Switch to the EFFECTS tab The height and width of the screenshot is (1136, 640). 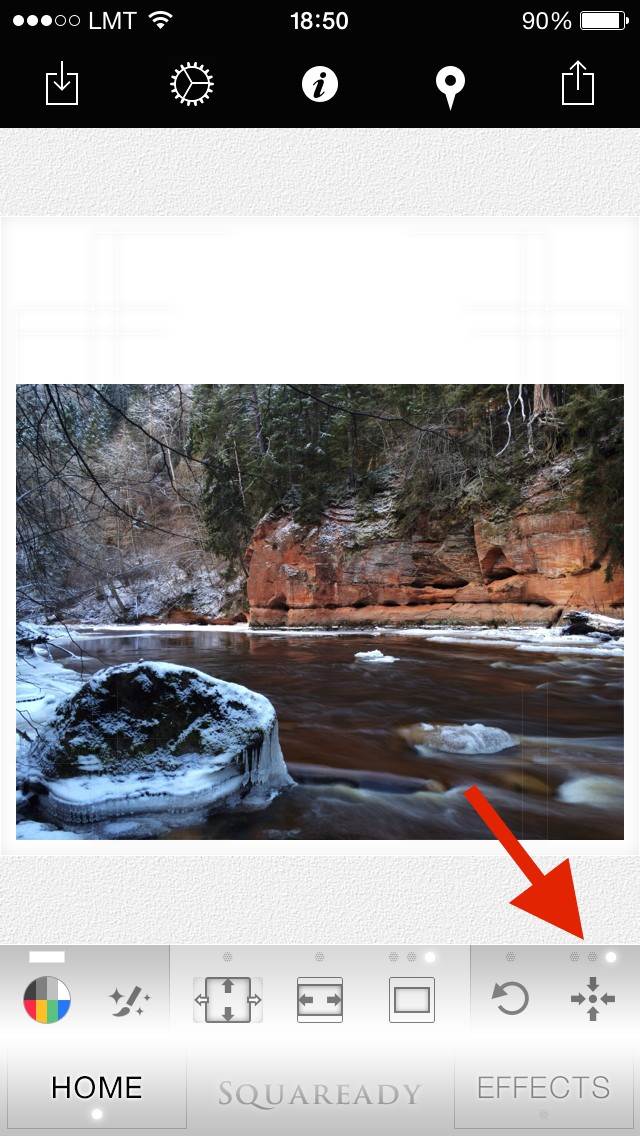pos(544,1087)
